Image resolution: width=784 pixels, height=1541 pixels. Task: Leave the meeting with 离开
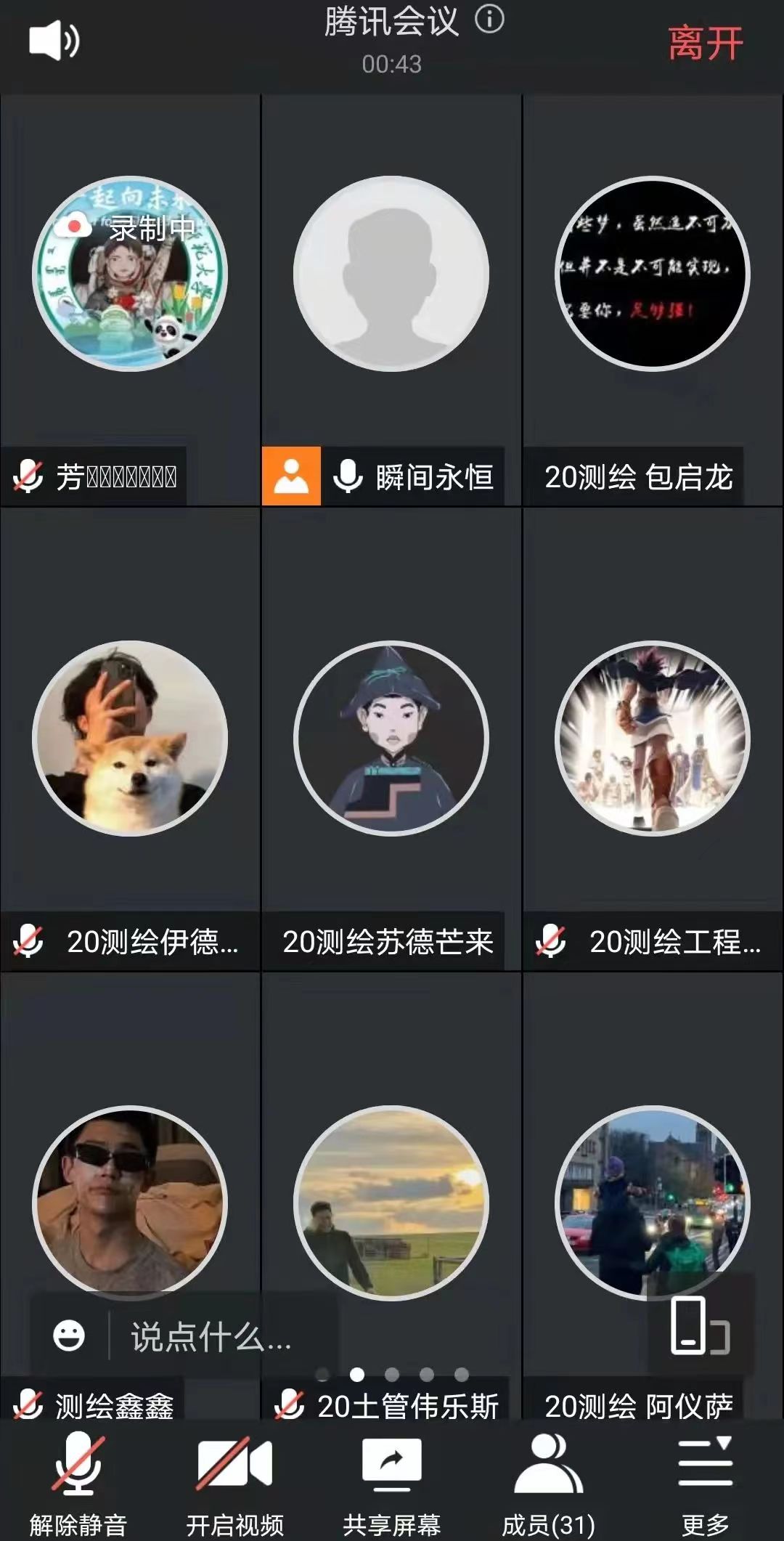click(705, 44)
